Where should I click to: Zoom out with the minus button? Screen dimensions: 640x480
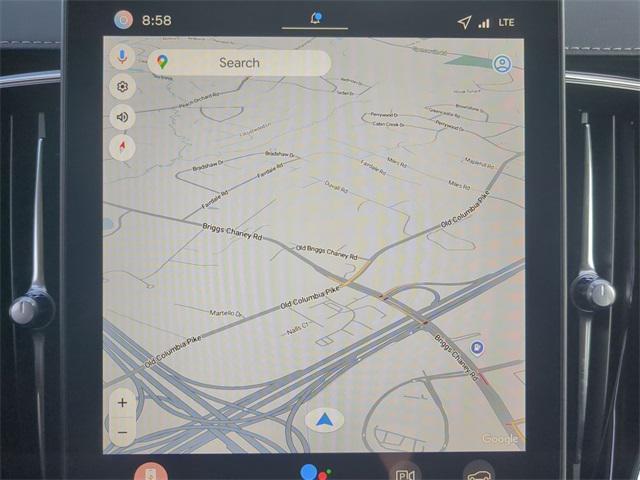pyautogui.click(x=122, y=432)
